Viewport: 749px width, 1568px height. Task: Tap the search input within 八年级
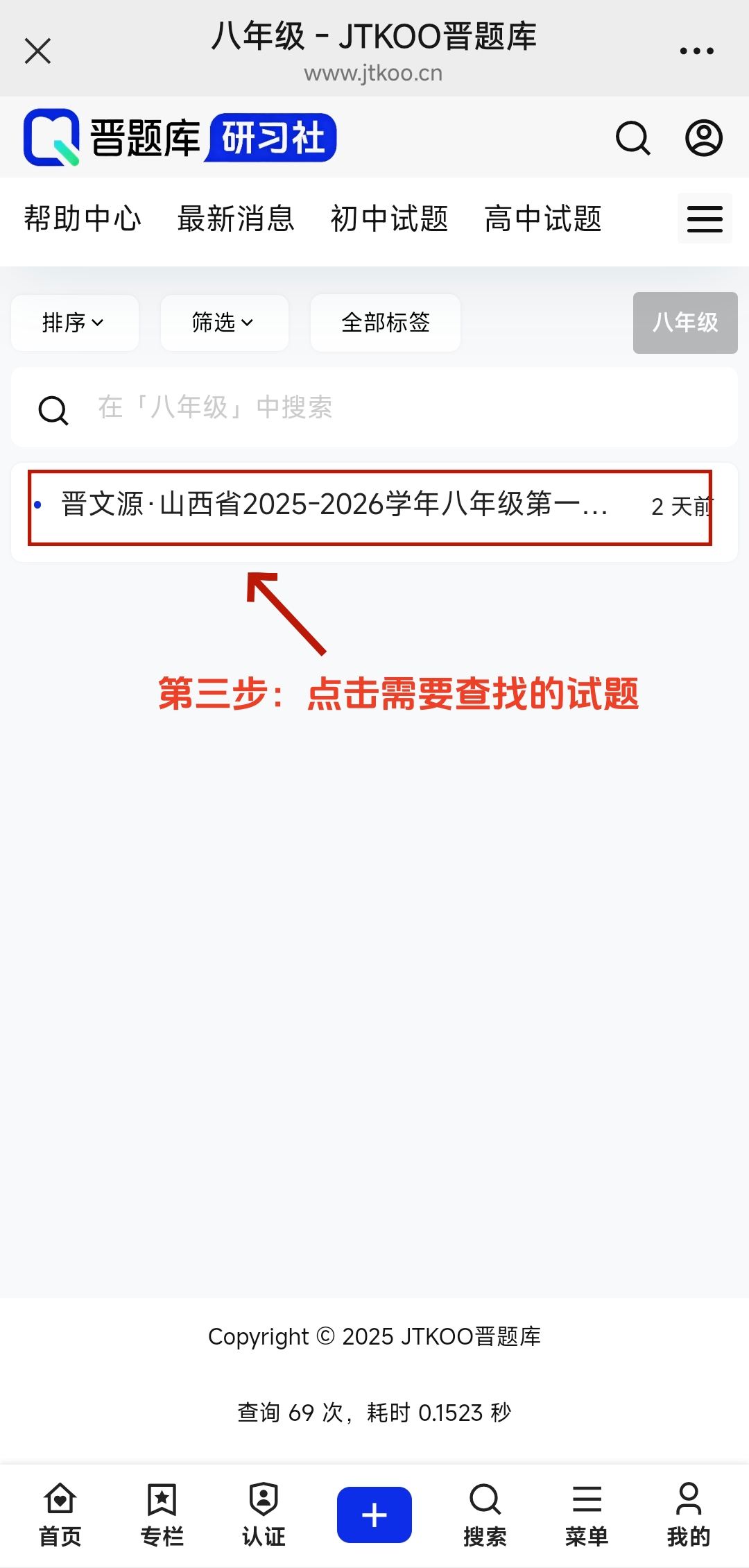point(374,408)
